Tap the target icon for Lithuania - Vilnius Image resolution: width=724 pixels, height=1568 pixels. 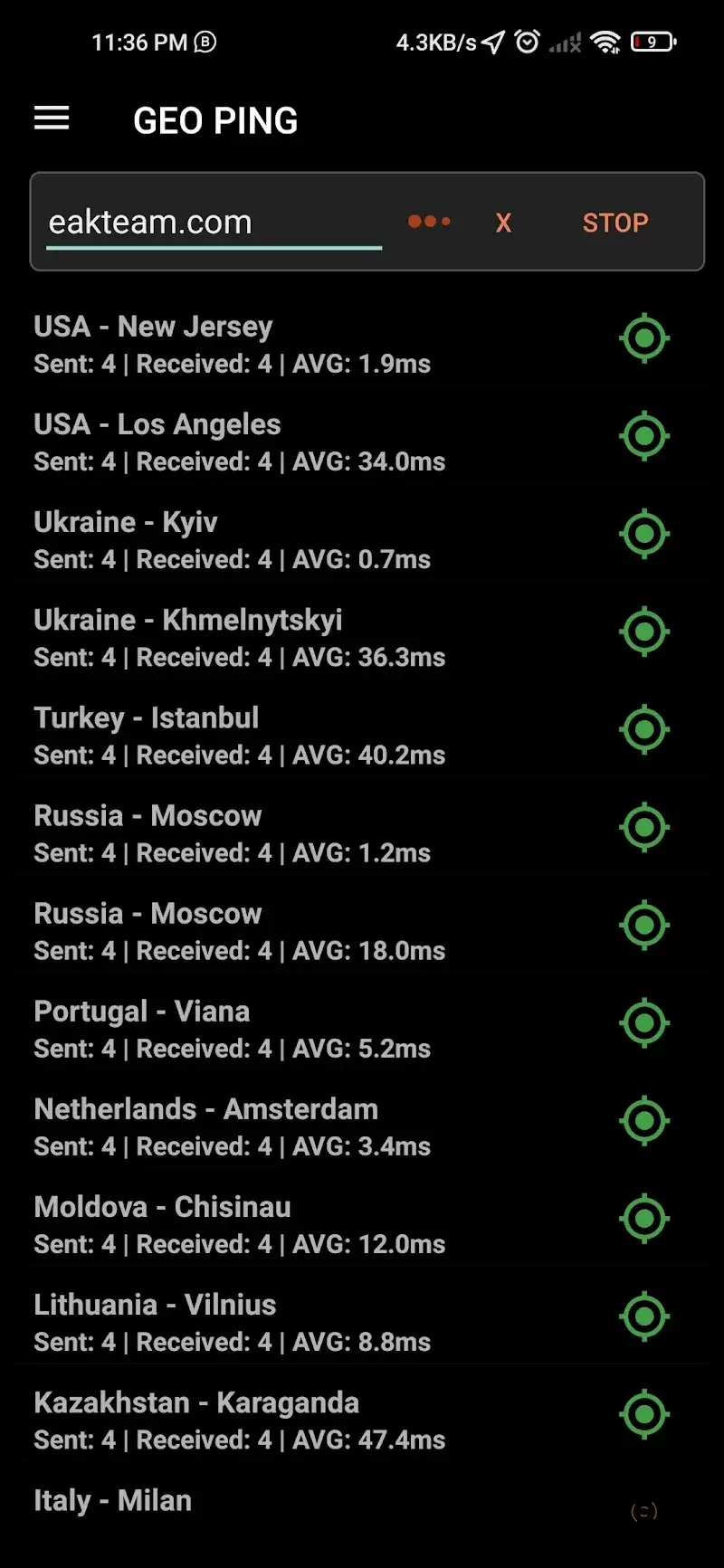[643, 1316]
